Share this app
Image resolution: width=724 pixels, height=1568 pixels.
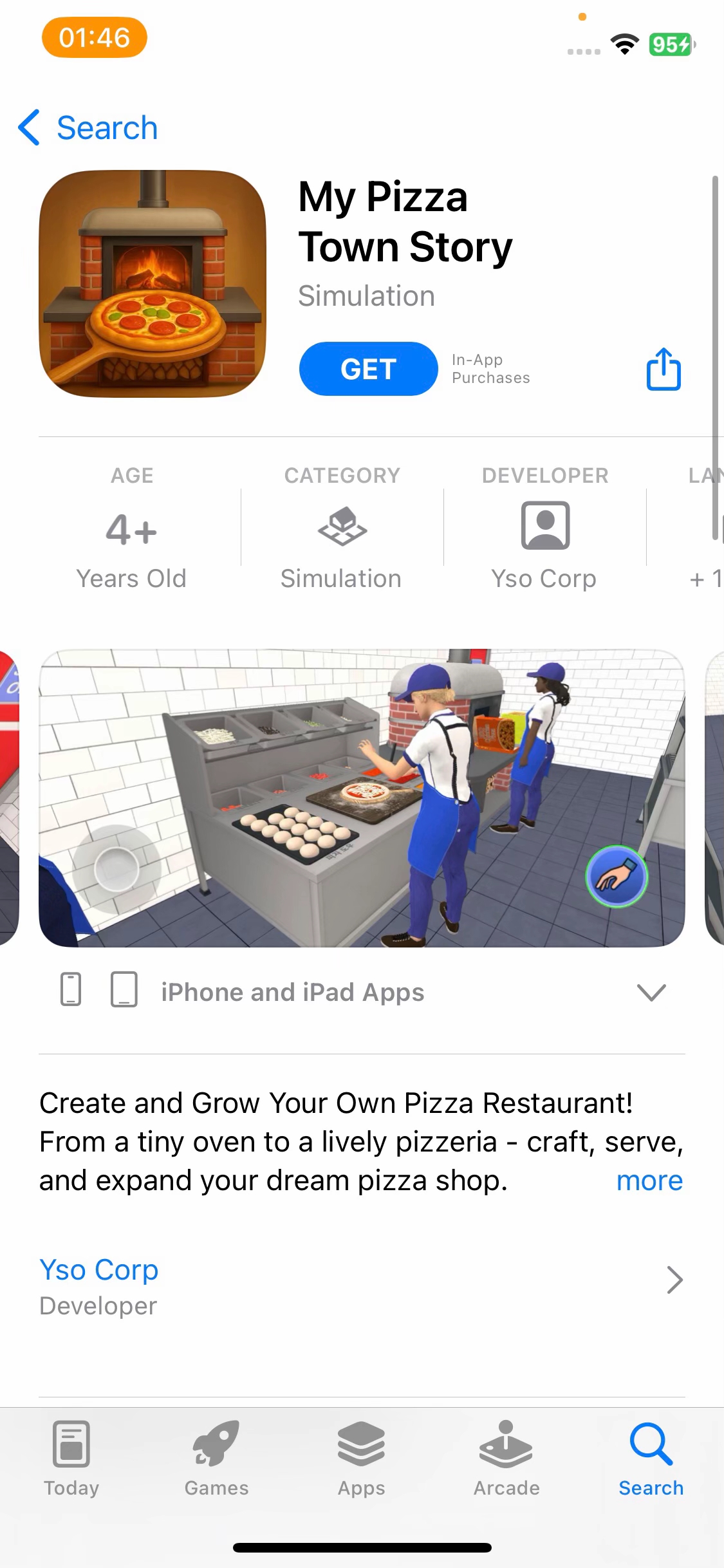pos(663,369)
